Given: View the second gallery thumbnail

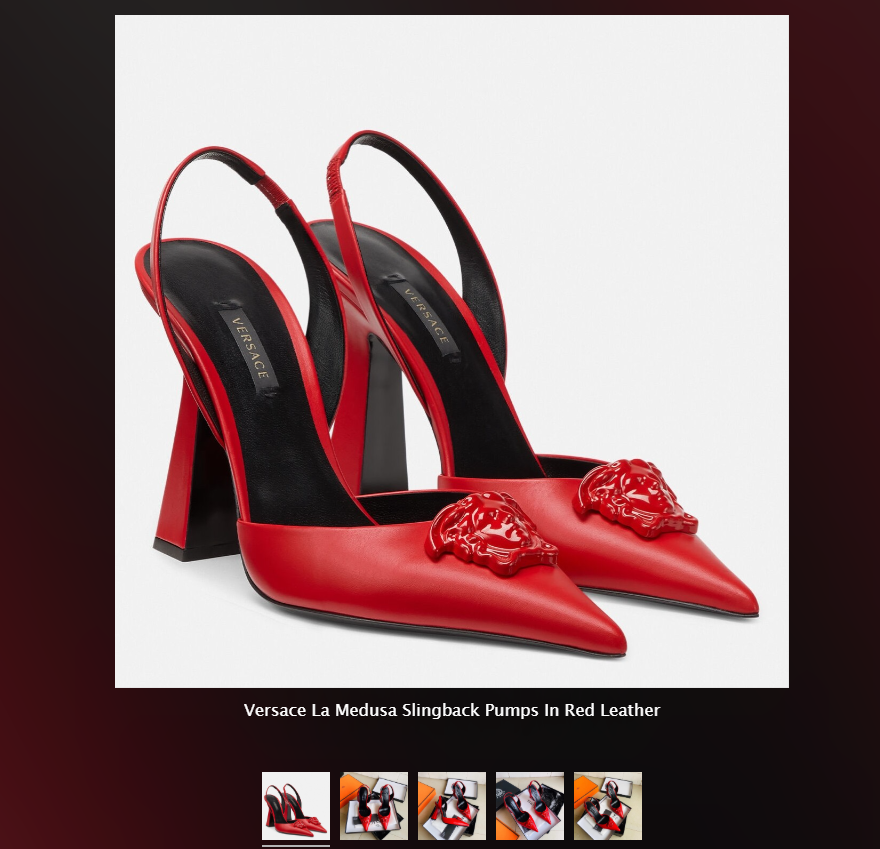Looking at the screenshot, I should [x=374, y=806].
